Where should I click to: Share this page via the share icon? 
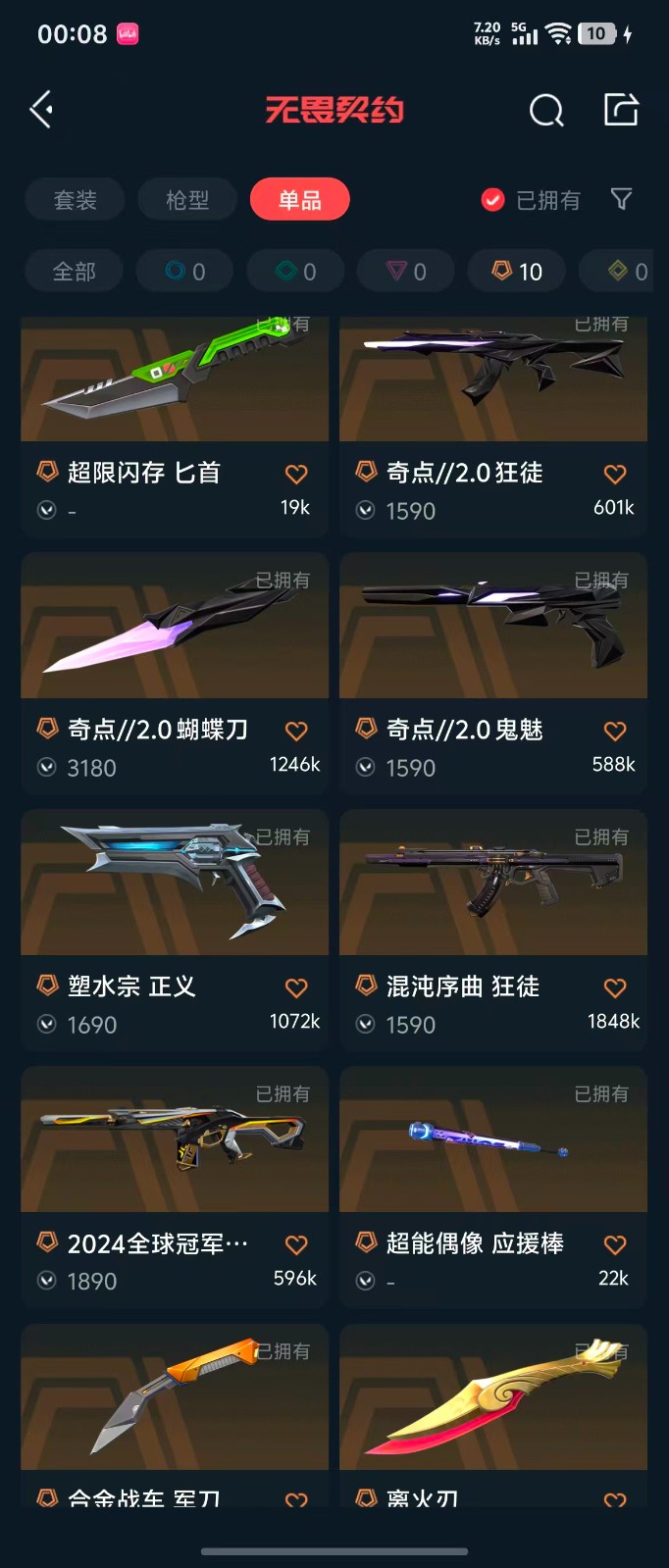621,110
